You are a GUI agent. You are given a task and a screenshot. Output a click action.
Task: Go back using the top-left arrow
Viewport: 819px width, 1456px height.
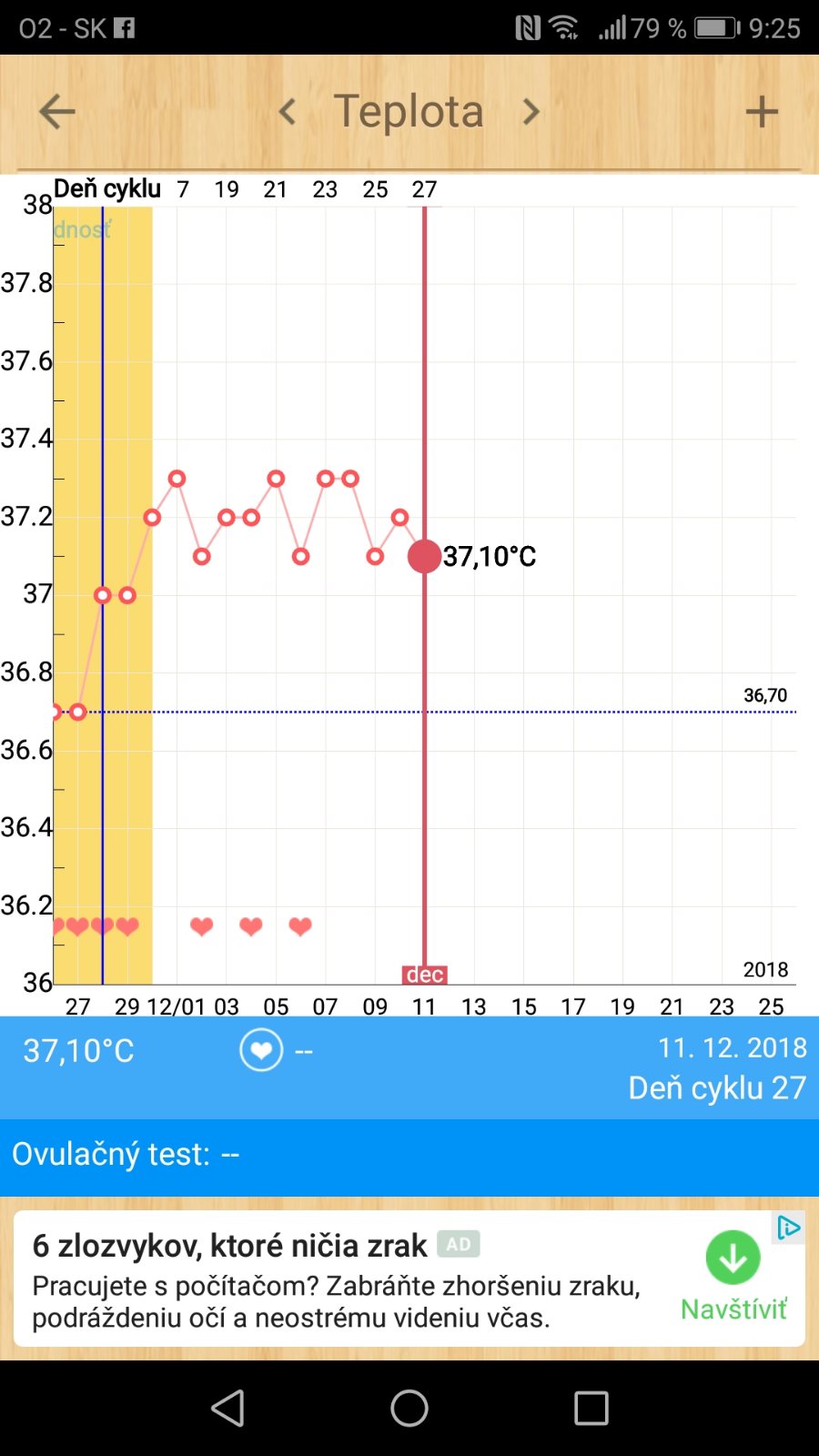[56, 112]
